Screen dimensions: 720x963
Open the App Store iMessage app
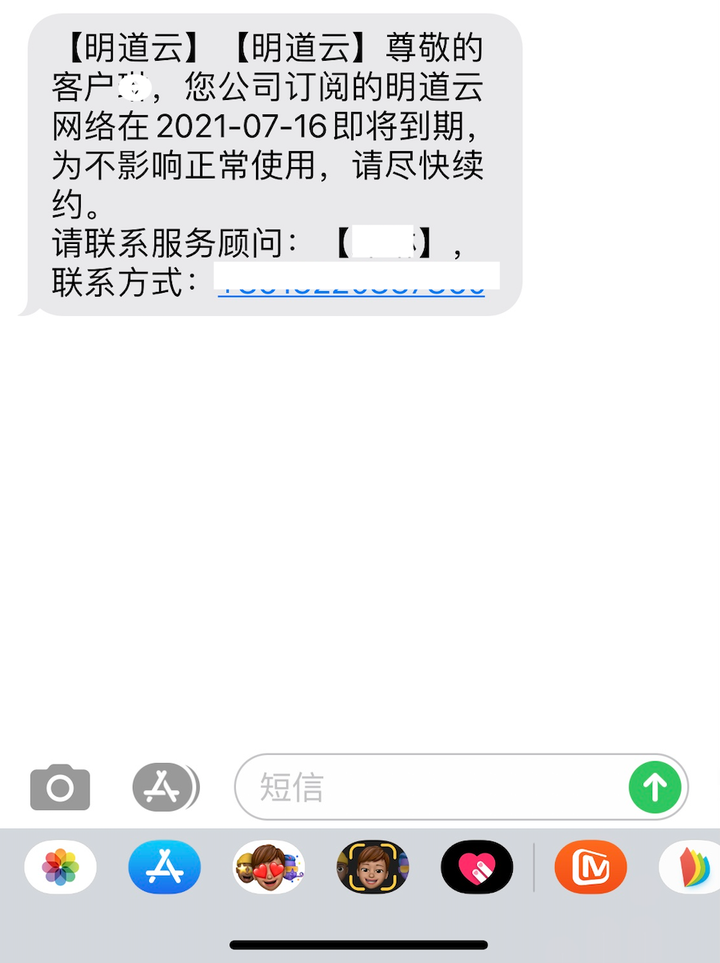[164, 867]
